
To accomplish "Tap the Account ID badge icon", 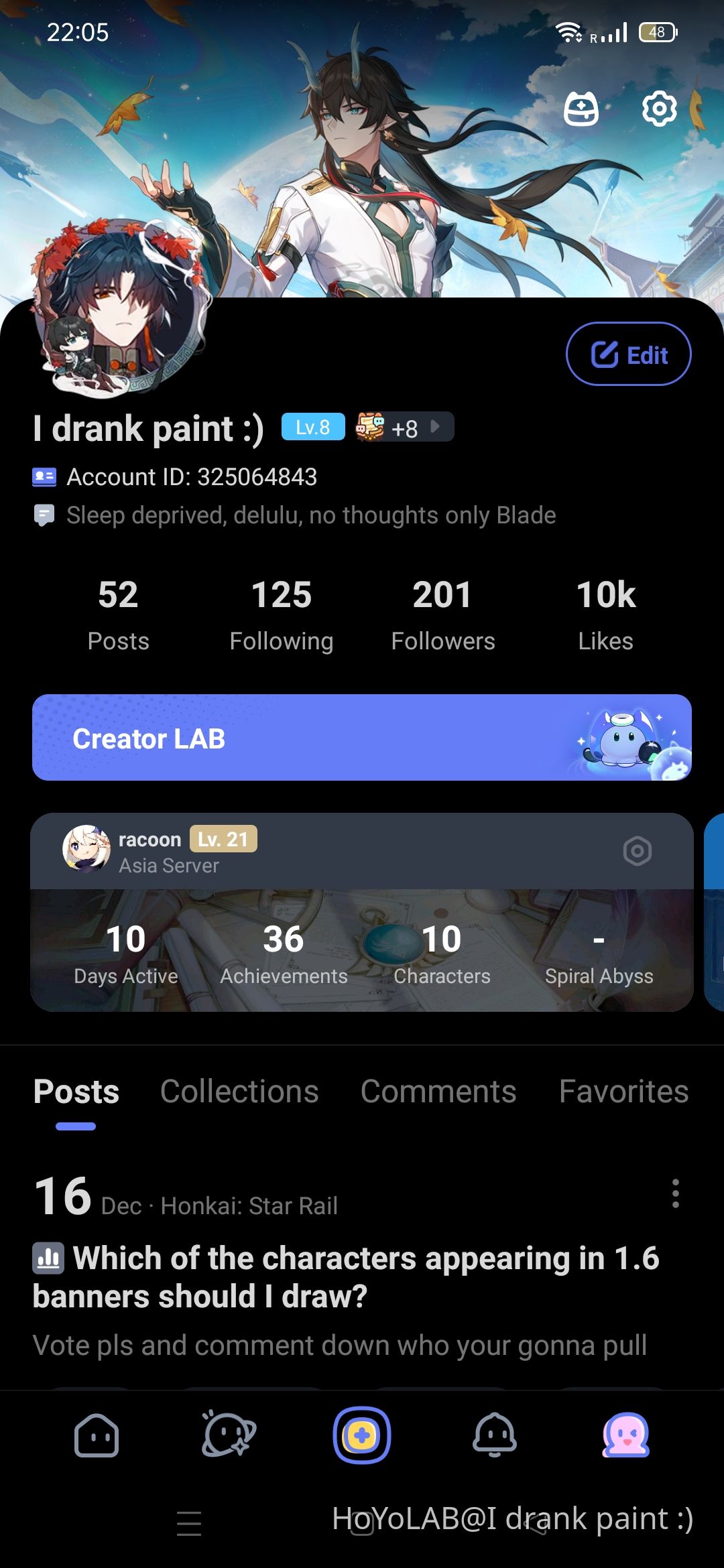I will coord(43,476).
